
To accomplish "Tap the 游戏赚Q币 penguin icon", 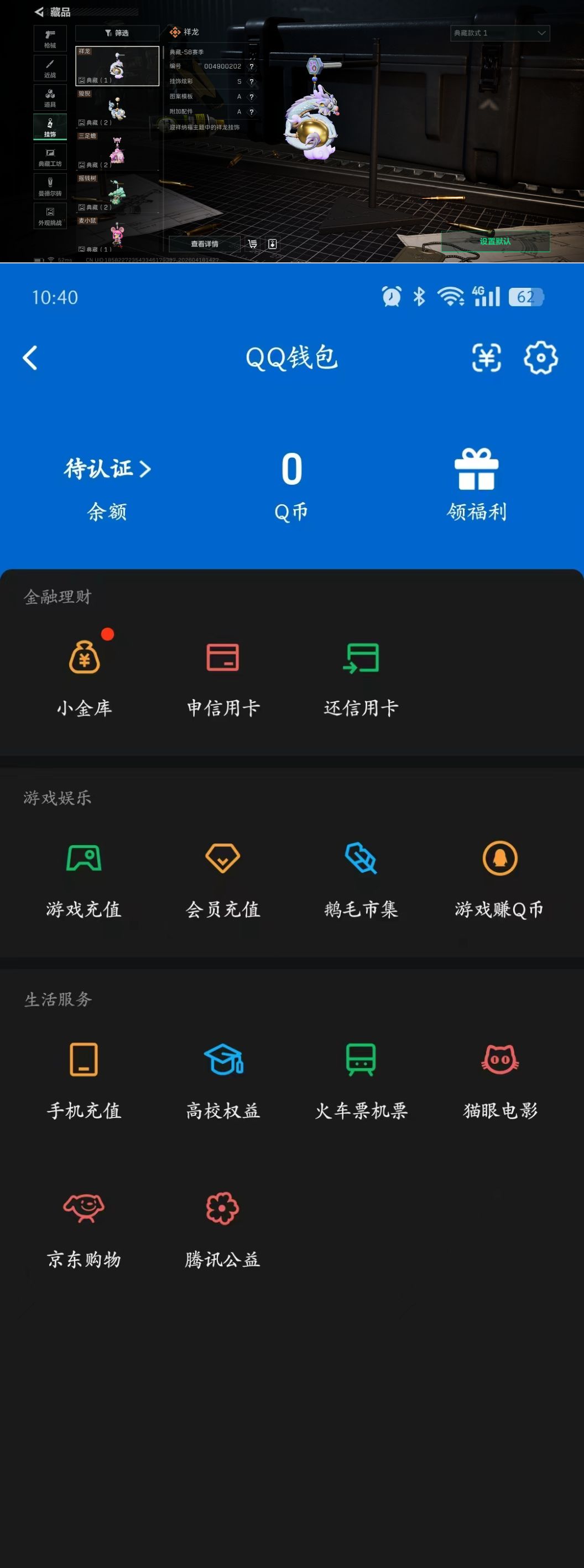I will (x=499, y=860).
